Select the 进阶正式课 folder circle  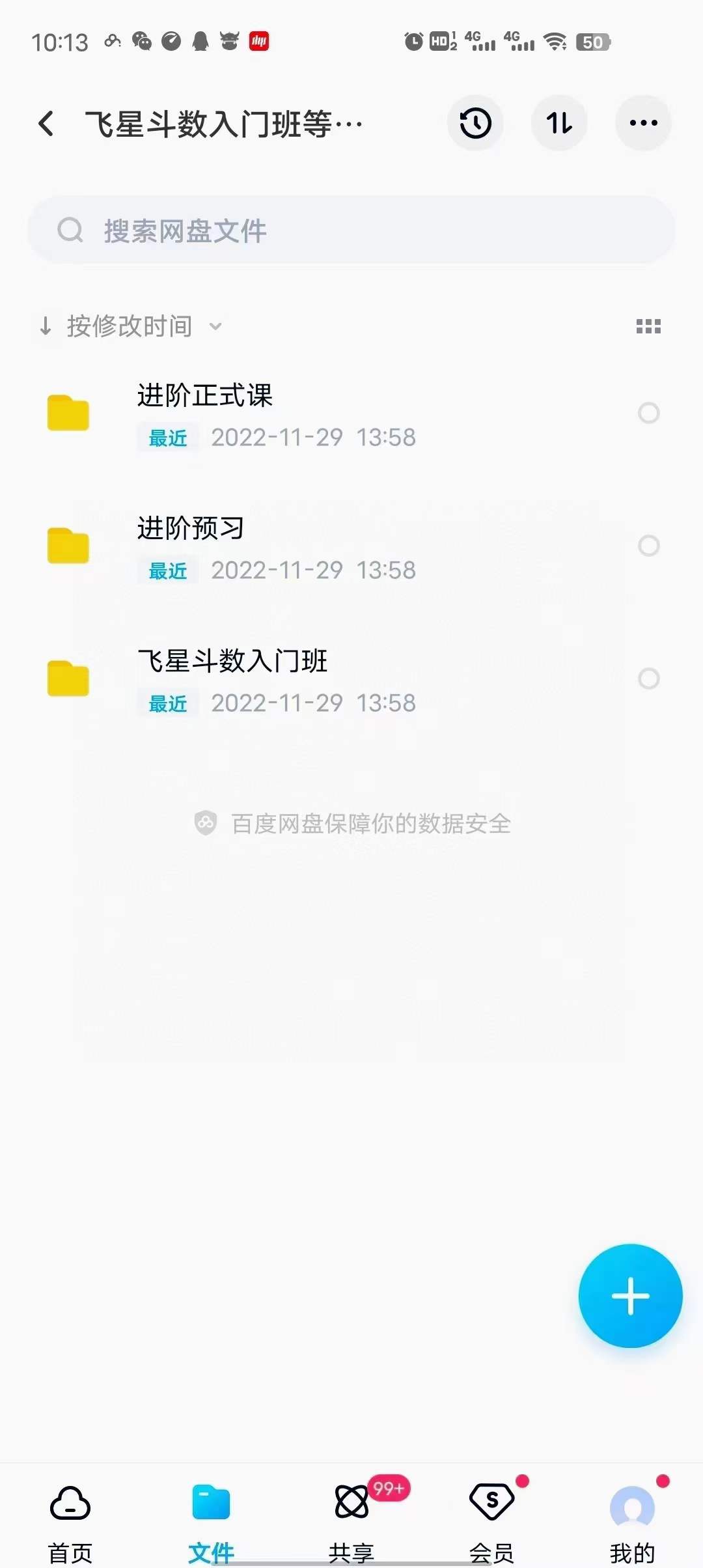648,413
